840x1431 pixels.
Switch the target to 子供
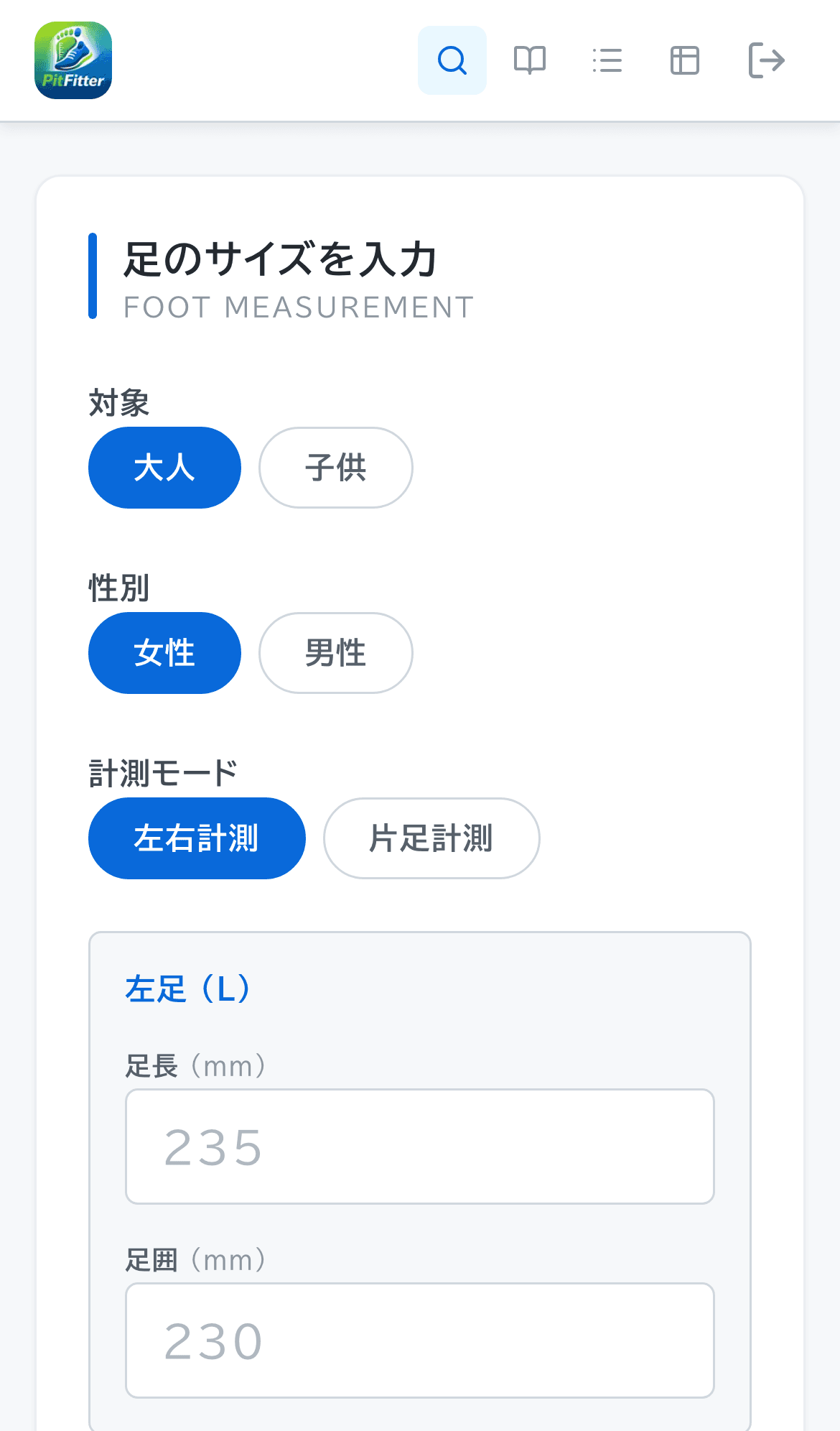tap(335, 468)
